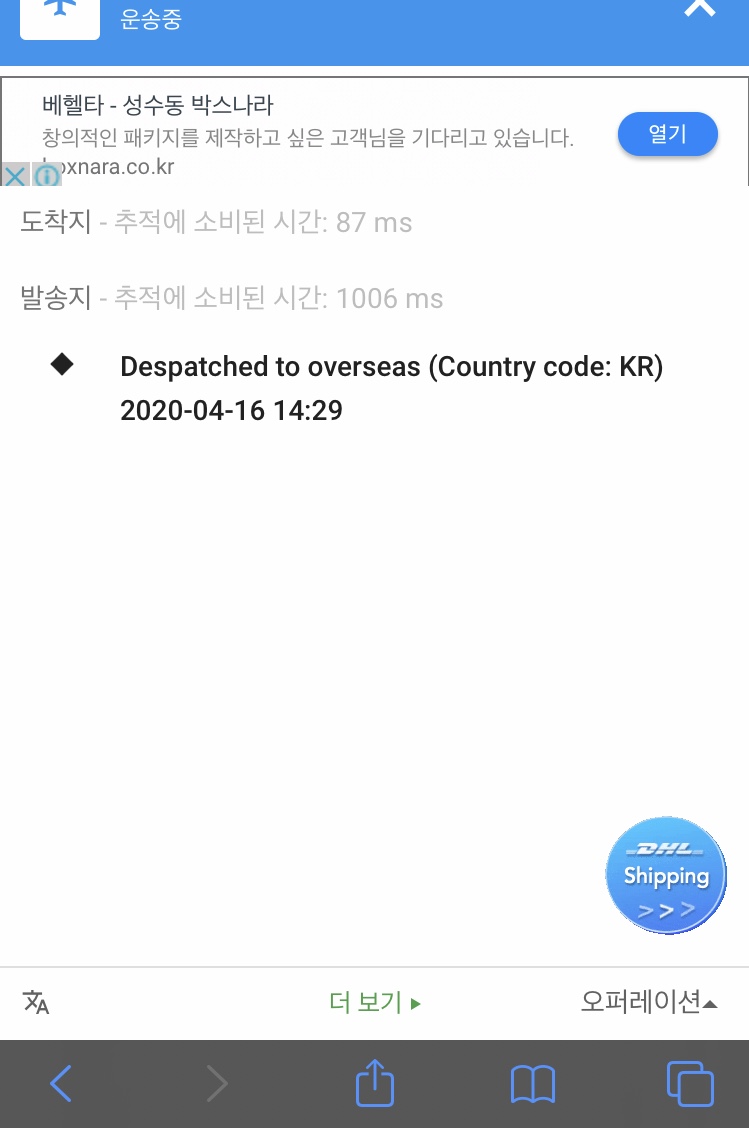Open the translate icon
Screen dimensions: 749x1128
click(36, 1002)
